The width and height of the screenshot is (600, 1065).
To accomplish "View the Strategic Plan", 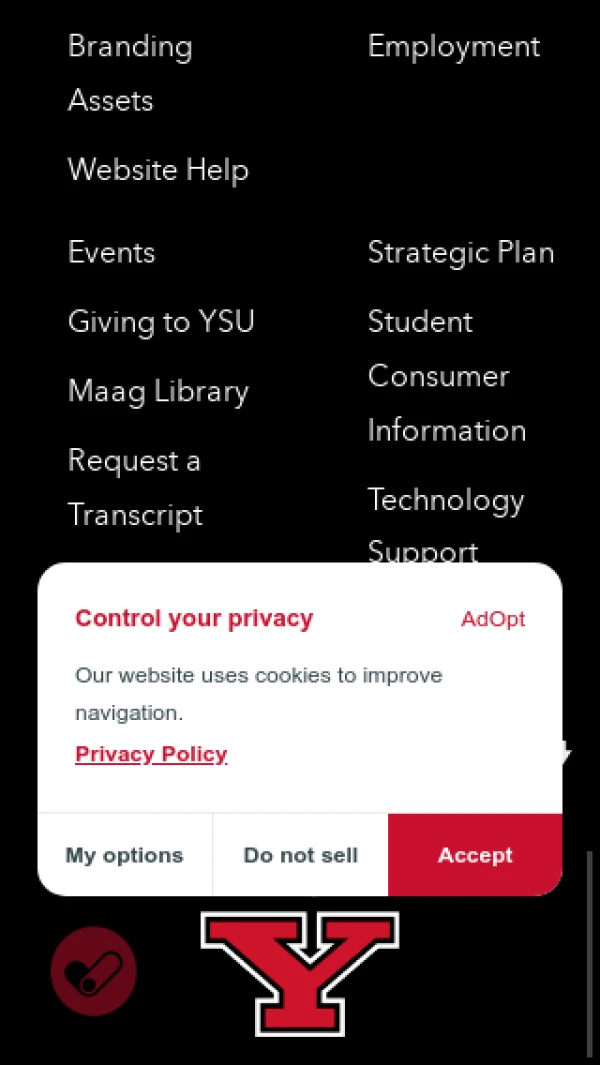I will coord(461,252).
